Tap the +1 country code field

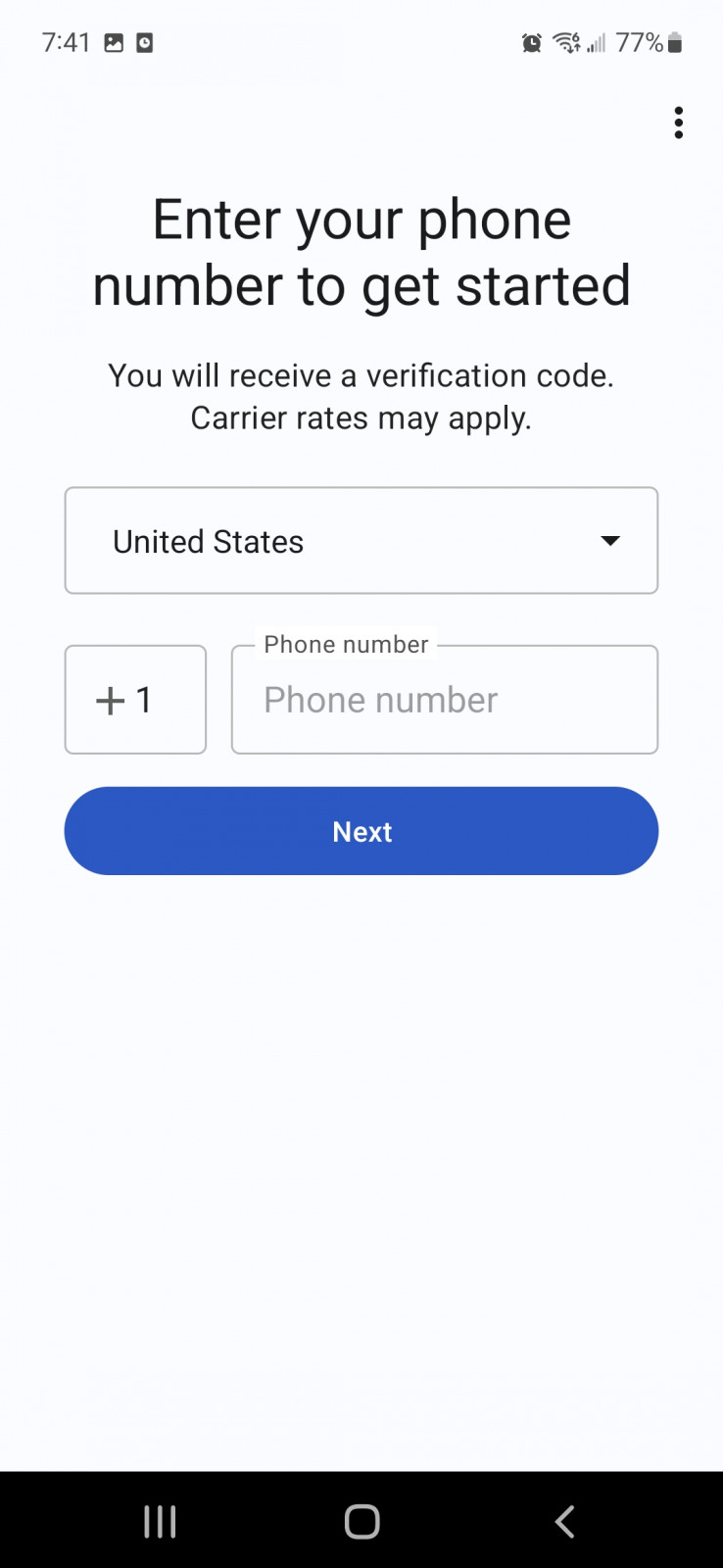point(135,700)
